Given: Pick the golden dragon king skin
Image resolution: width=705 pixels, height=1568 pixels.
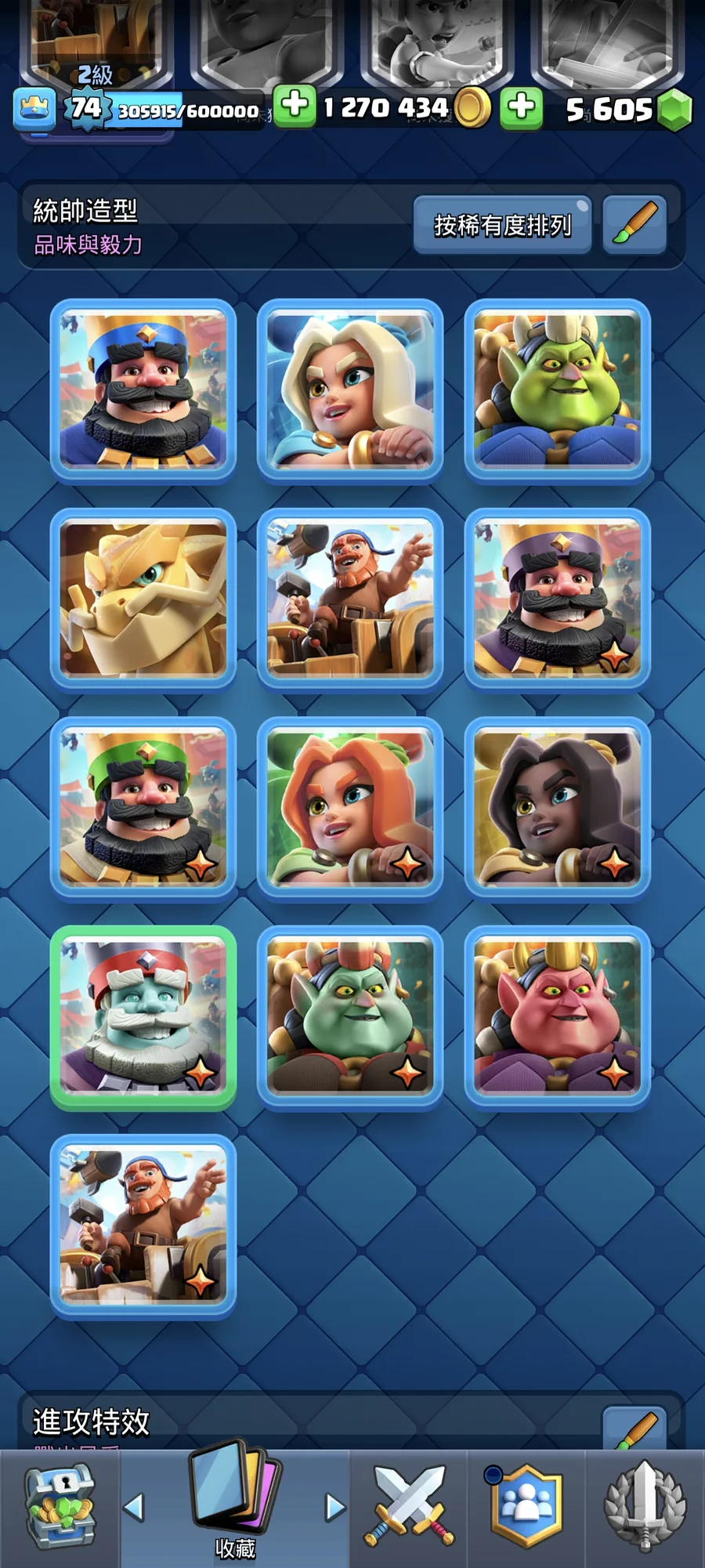Looking at the screenshot, I should pos(143,599).
